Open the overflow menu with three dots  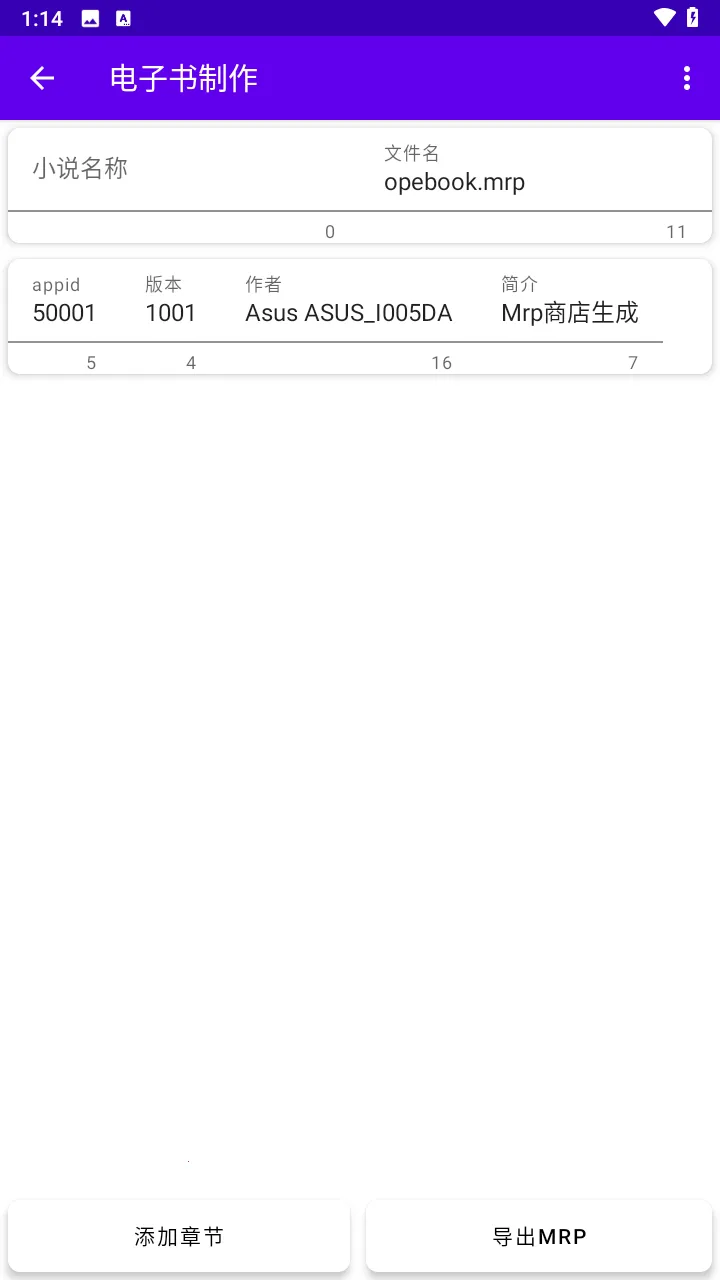pos(687,78)
